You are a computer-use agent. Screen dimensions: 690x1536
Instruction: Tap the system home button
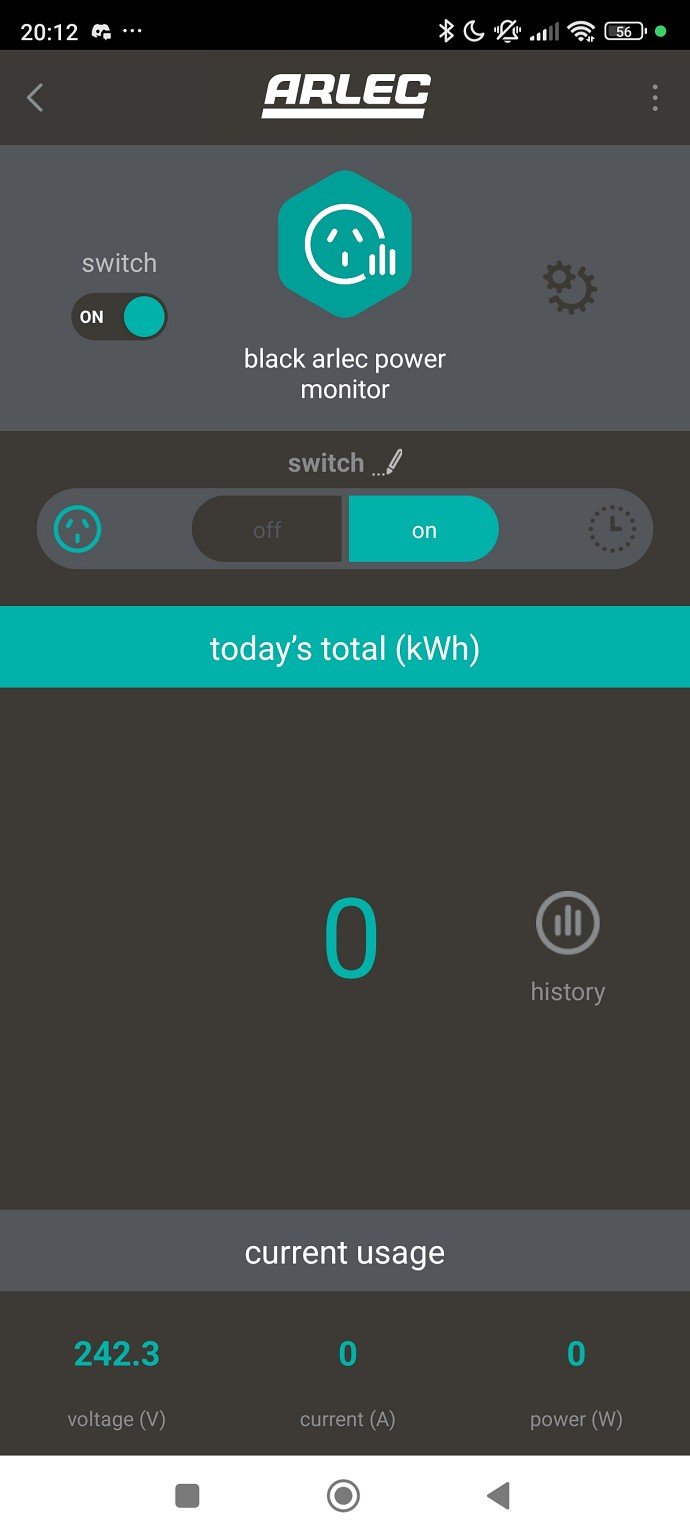344,1496
